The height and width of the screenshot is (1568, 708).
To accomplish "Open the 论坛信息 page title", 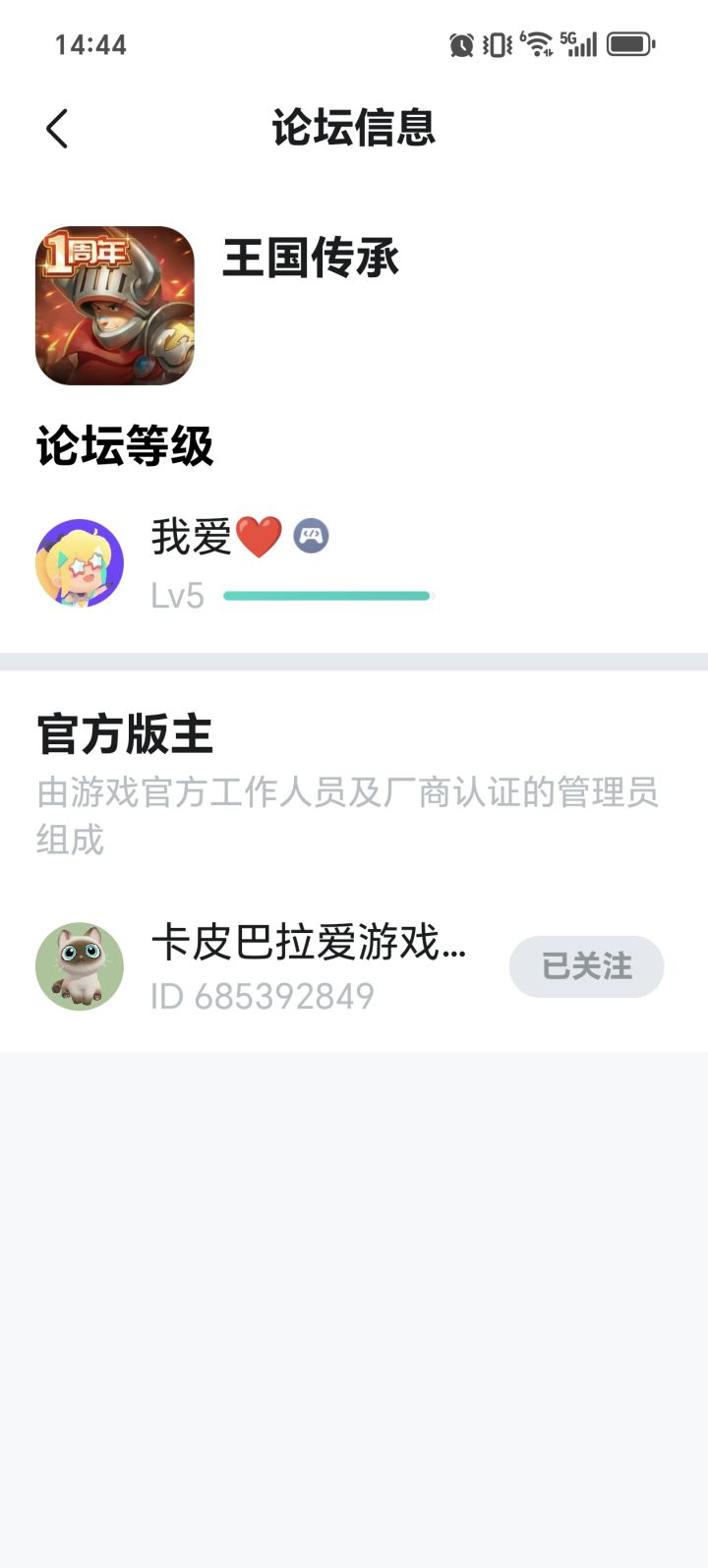I will point(354,129).
